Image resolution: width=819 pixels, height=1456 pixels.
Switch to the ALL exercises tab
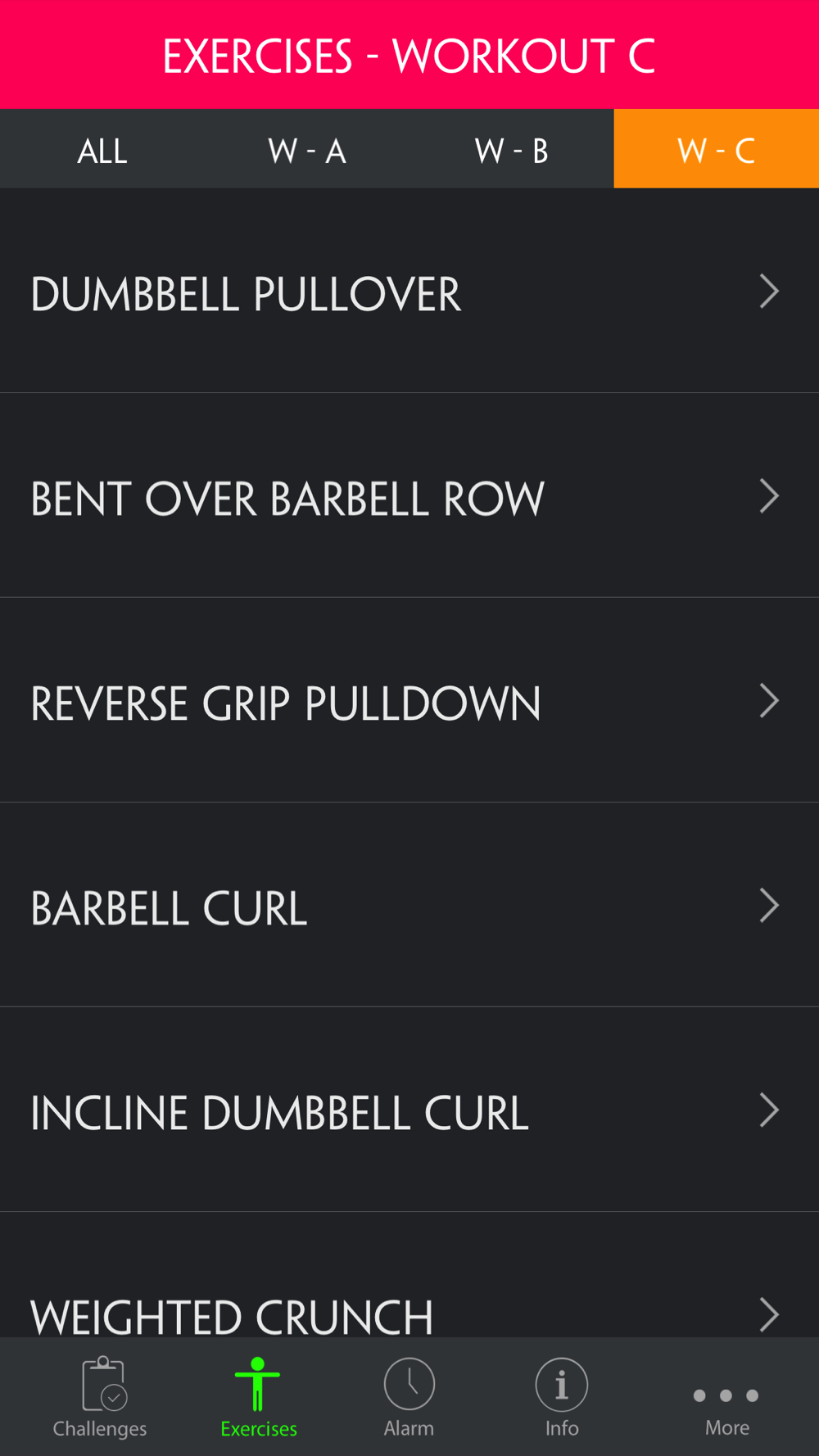[102, 149]
